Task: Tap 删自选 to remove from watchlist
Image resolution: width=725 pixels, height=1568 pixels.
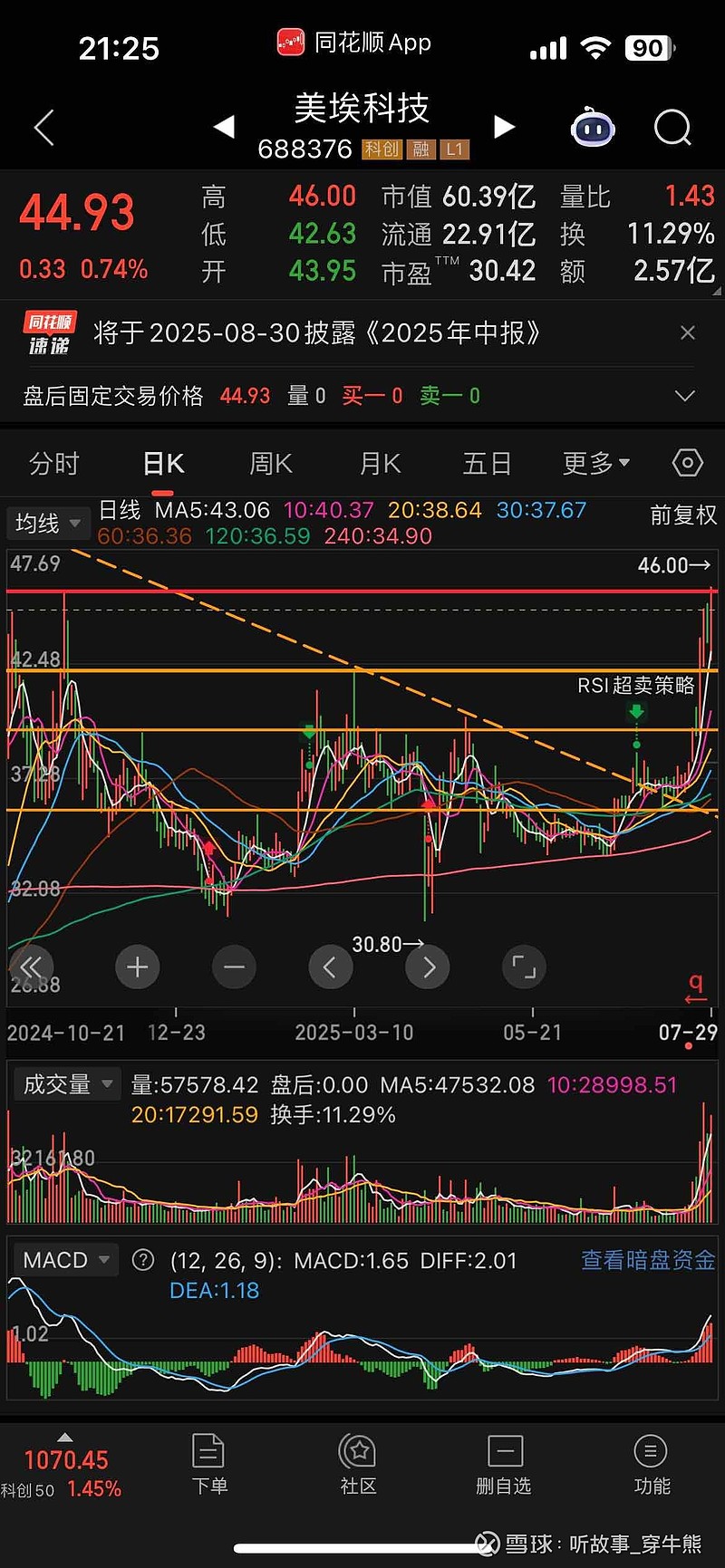Action: click(504, 1465)
